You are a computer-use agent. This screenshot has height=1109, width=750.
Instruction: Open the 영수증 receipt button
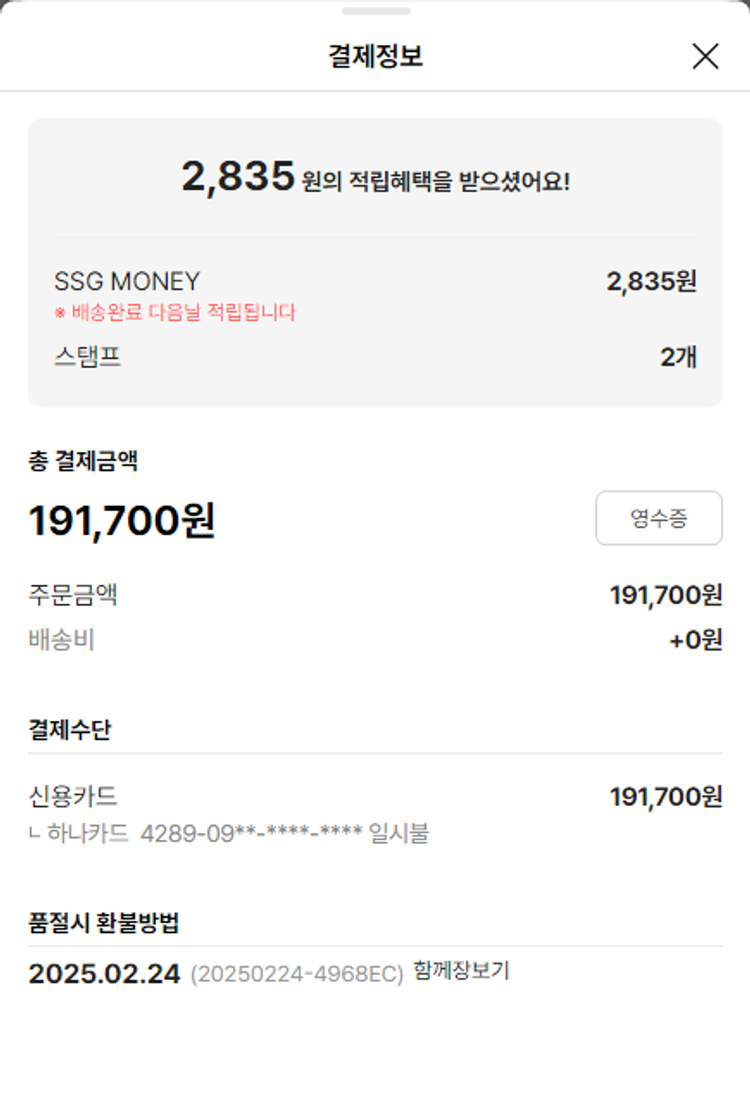point(658,518)
